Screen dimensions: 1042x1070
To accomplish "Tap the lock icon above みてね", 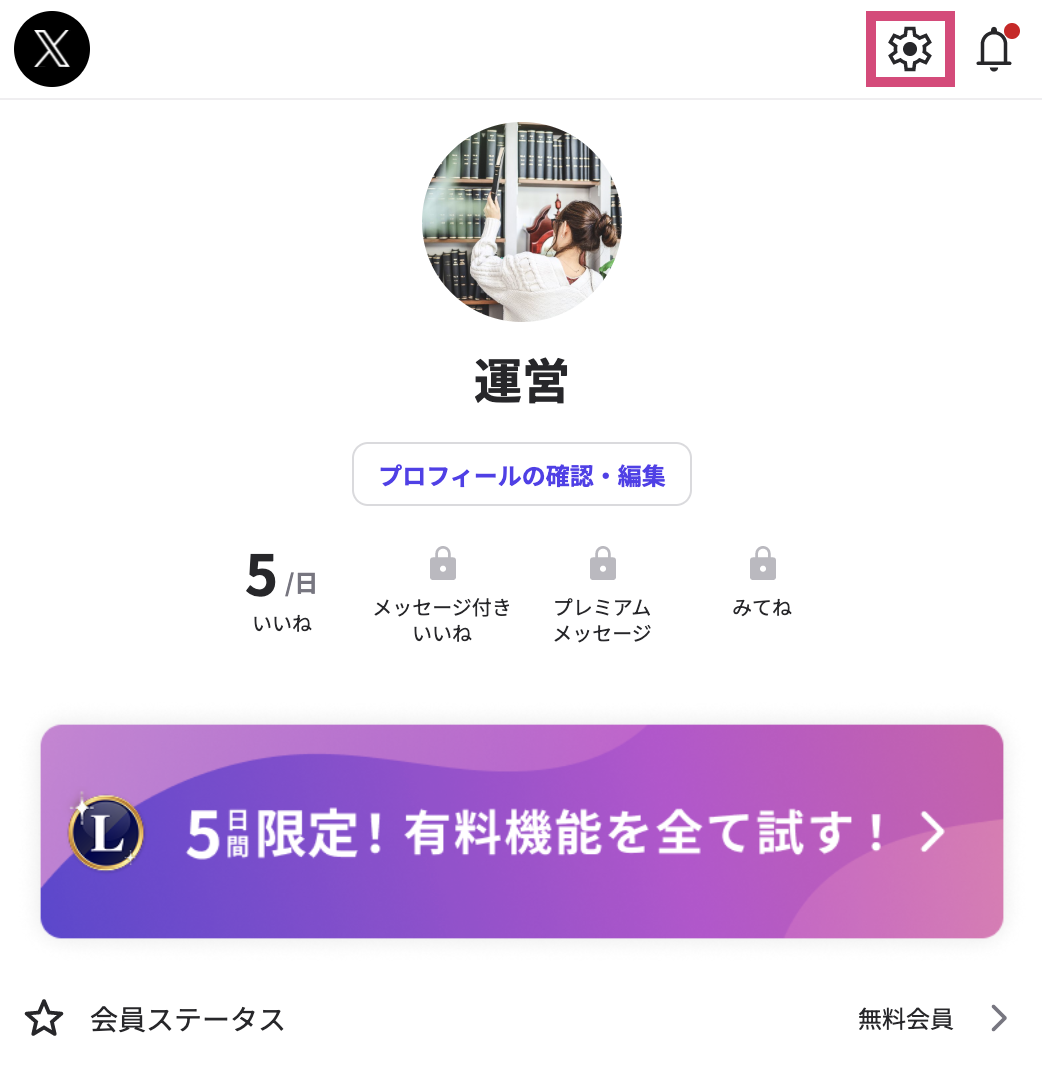I will [x=762, y=562].
